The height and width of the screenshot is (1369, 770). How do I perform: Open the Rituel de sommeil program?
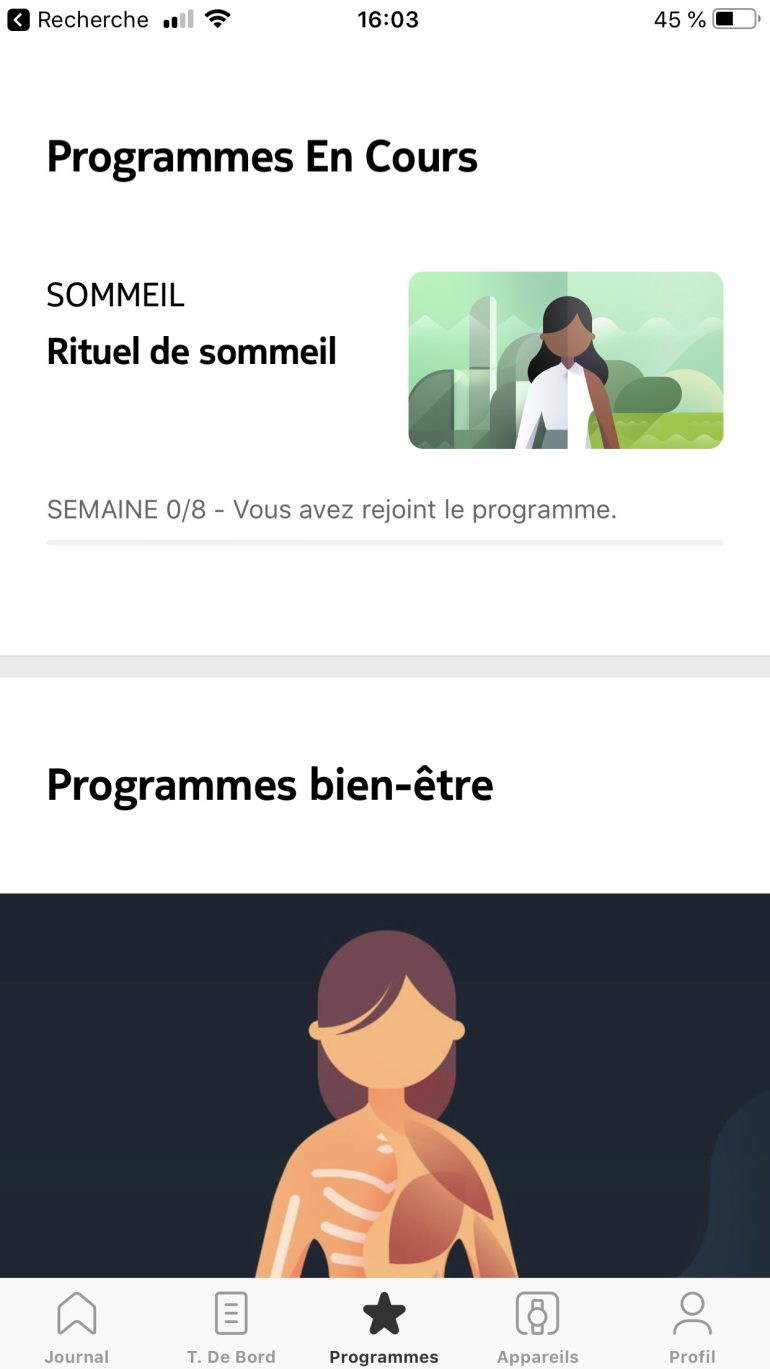[191, 351]
